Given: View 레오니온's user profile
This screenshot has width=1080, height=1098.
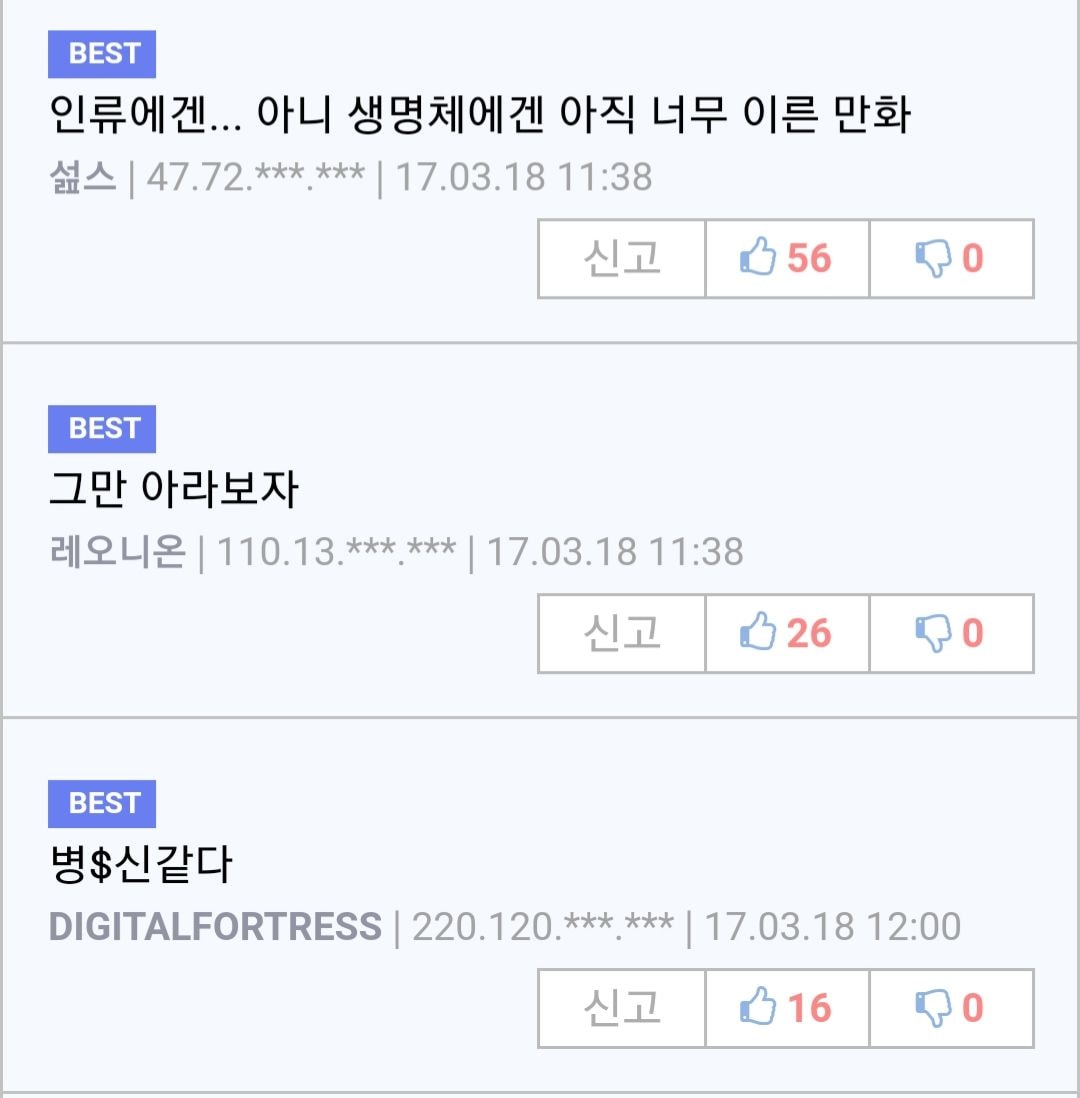Looking at the screenshot, I should click(x=118, y=552).
